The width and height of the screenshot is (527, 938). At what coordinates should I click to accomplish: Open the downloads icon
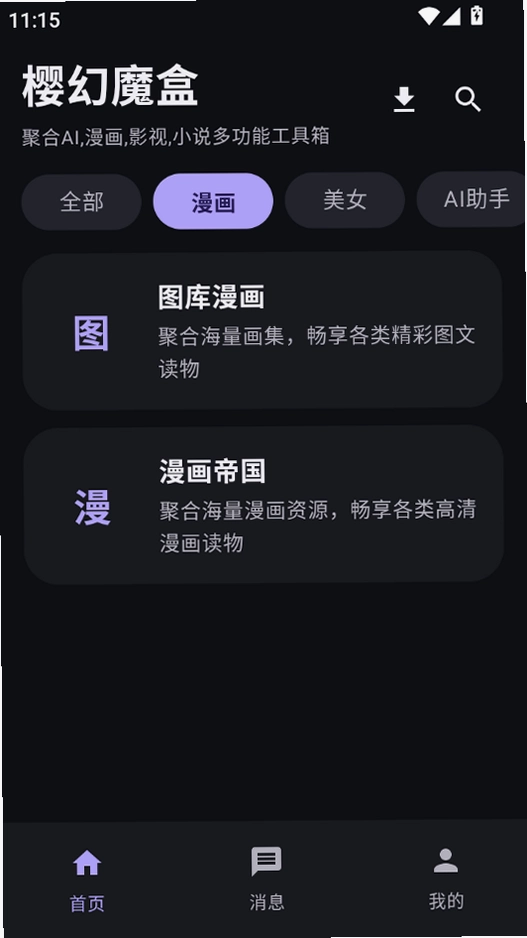tap(404, 99)
